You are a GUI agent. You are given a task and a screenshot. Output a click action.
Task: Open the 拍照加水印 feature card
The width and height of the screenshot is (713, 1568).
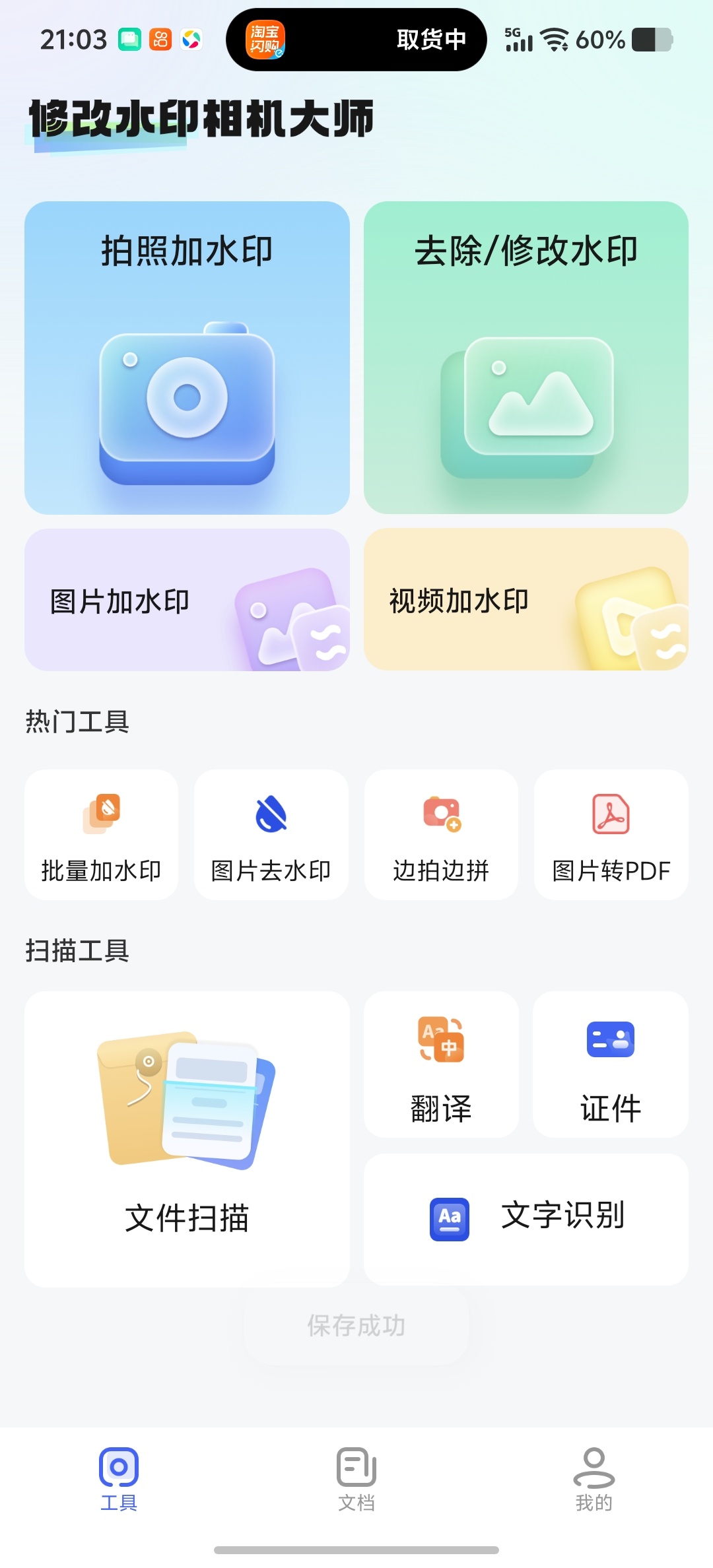point(187,356)
